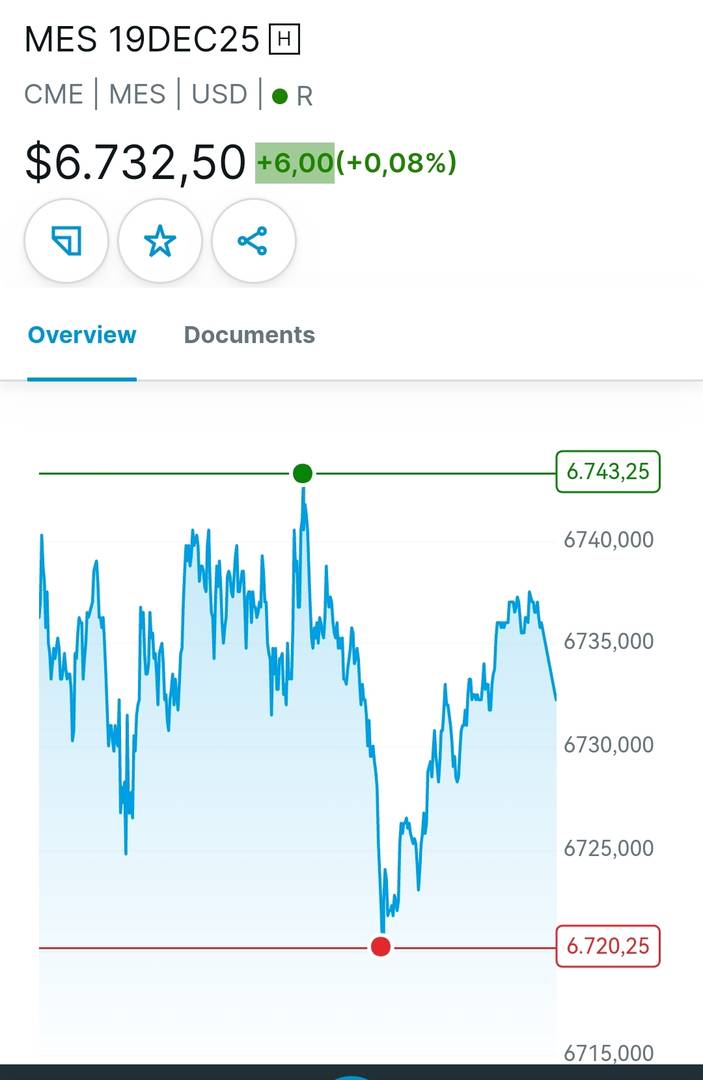Share this MES contract
Image resolution: width=703 pixels, height=1080 pixels.
253,241
